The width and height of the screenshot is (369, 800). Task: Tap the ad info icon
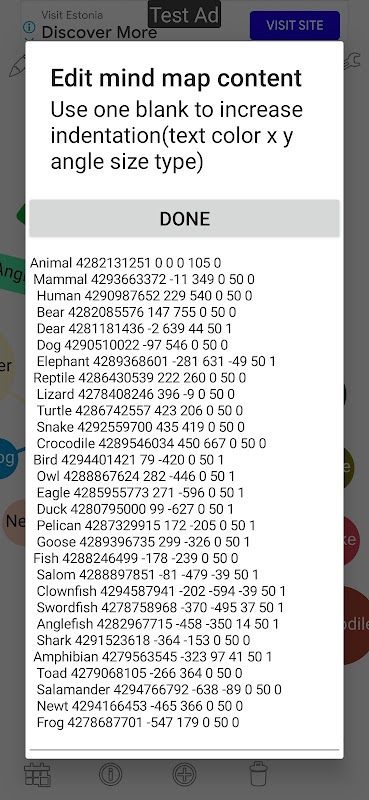(30, 27)
